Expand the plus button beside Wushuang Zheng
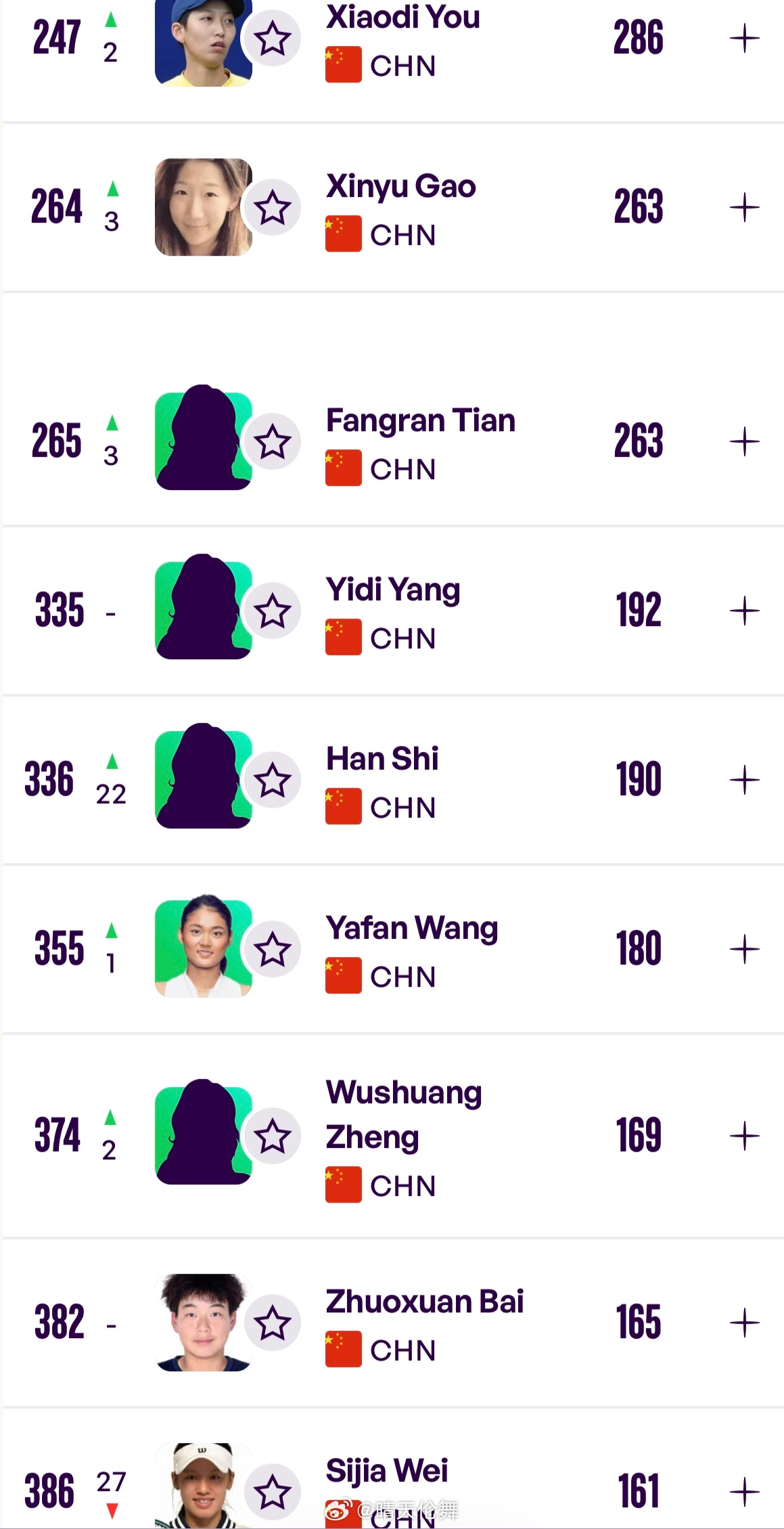This screenshot has height=1529, width=784. (x=745, y=1136)
